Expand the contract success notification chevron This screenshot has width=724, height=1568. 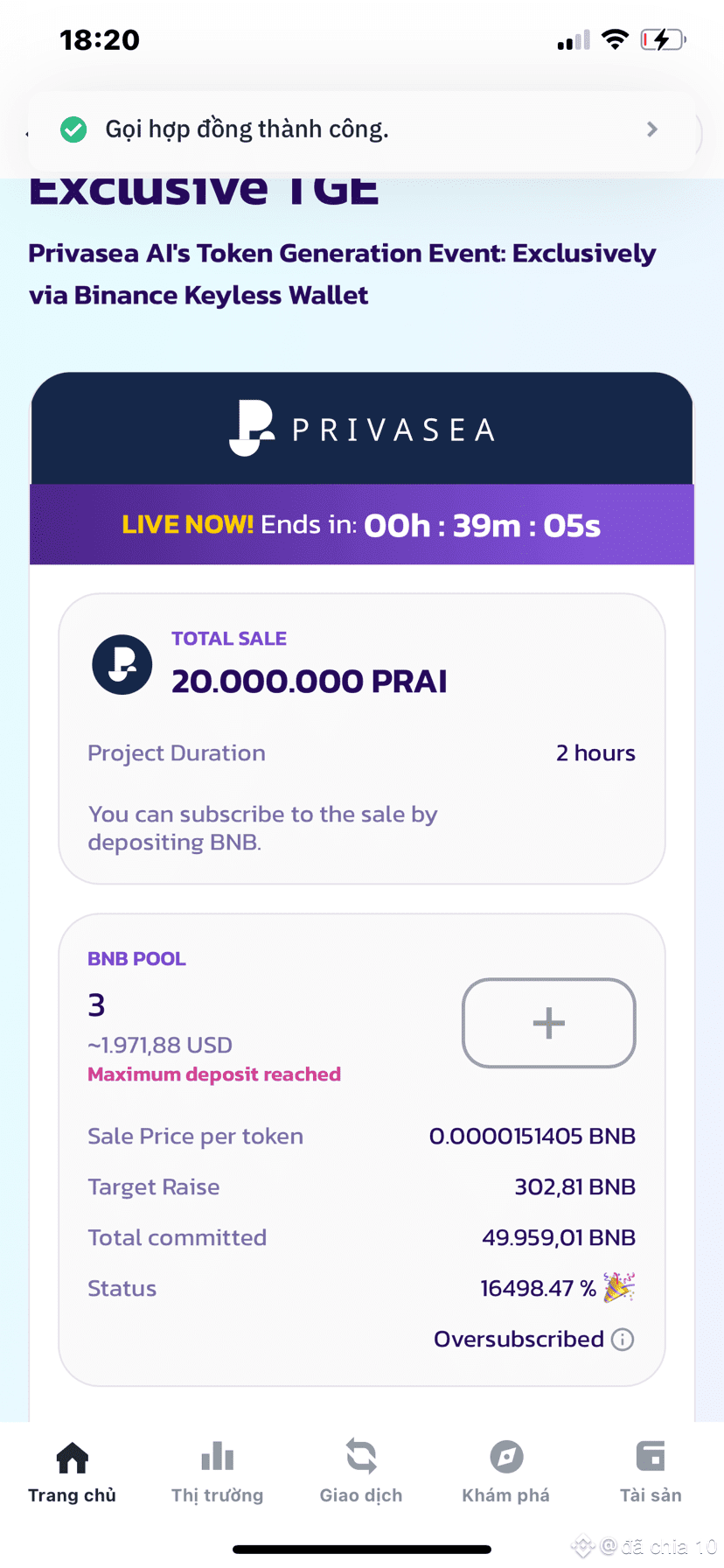[x=651, y=129]
